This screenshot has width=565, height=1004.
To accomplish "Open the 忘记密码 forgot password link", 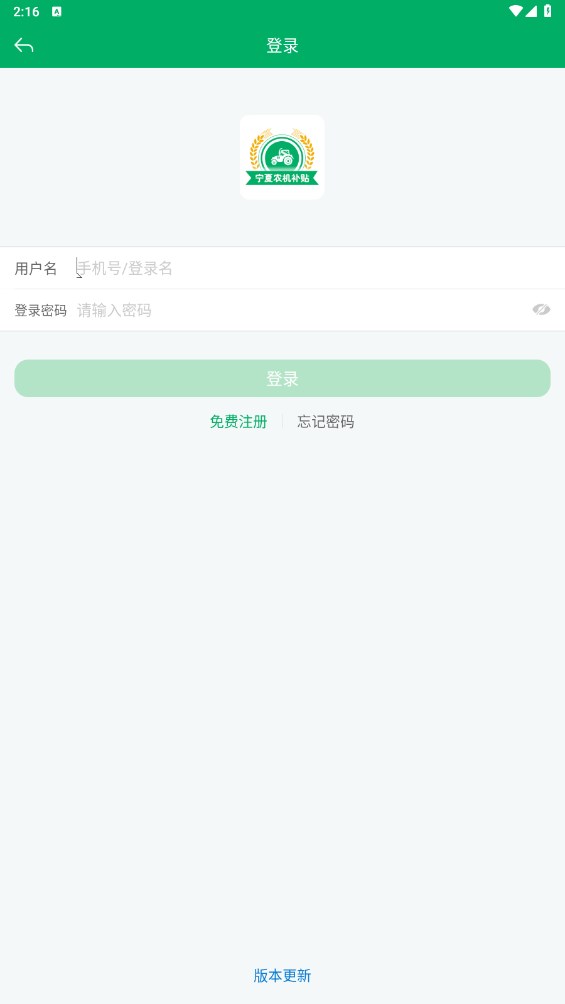I will [x=325, y=421].
